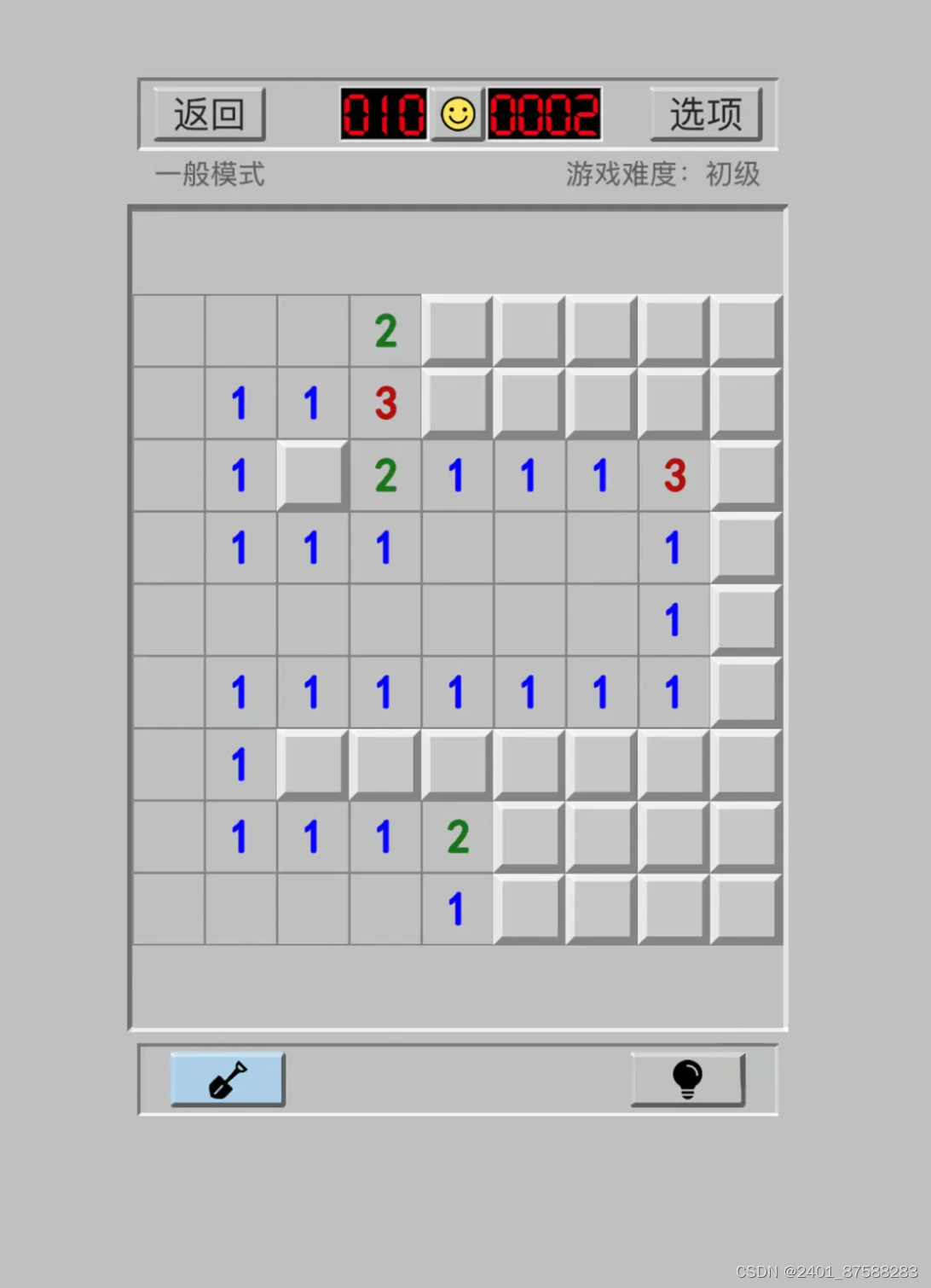Restart the game with the smiley face
The height and width of the screenshot is (1288, 931).
458,114
